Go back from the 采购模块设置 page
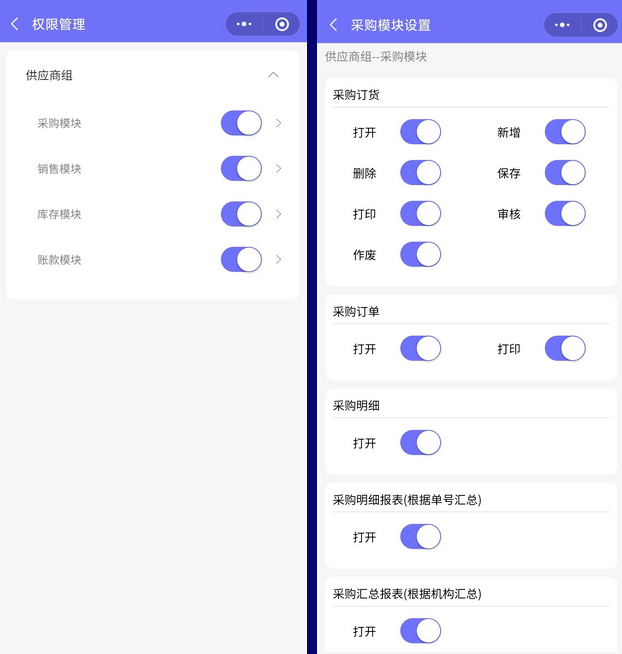622x654 pixels. pos(333,24)
